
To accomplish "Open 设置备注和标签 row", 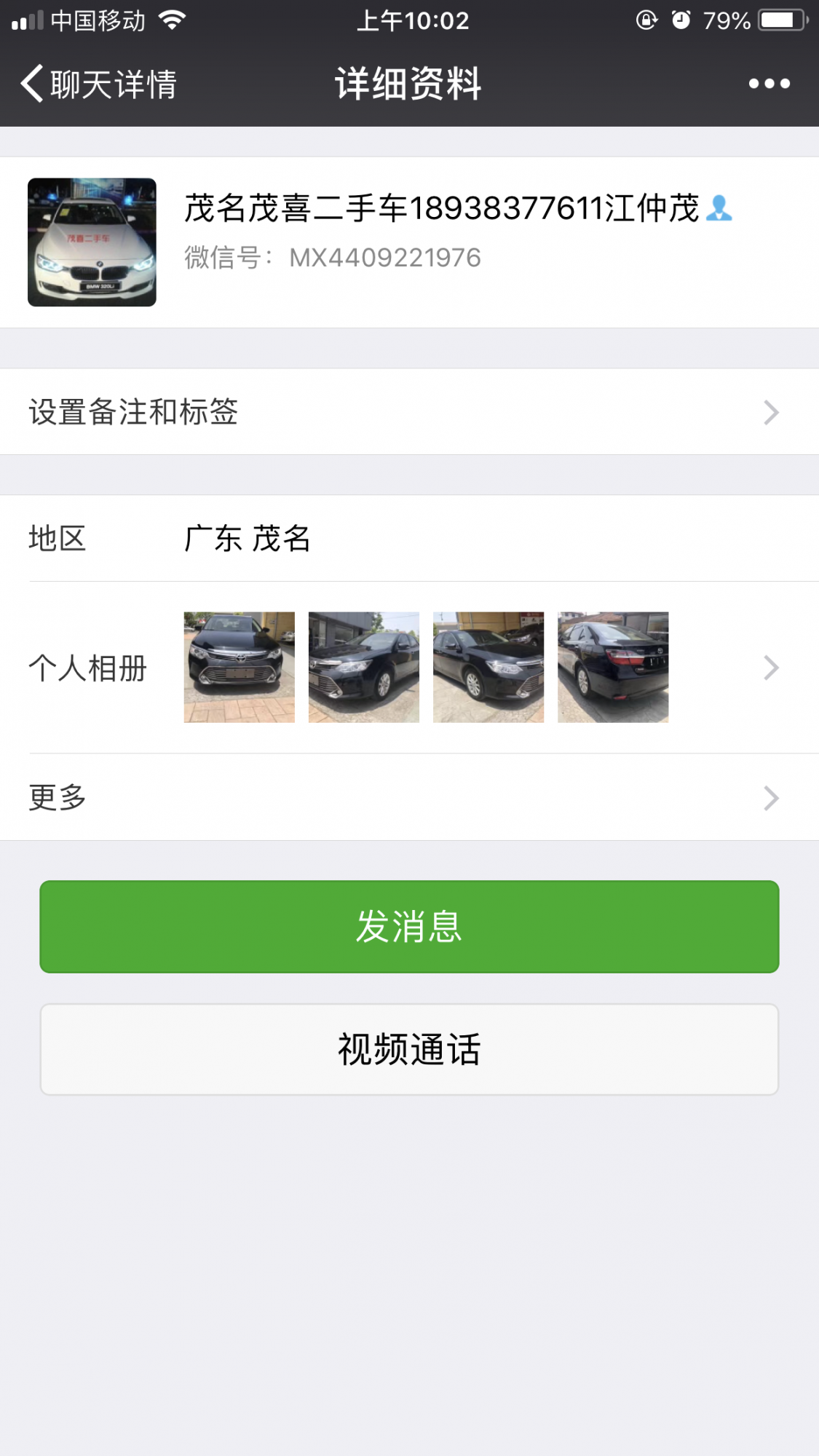I will click(409, 412).
